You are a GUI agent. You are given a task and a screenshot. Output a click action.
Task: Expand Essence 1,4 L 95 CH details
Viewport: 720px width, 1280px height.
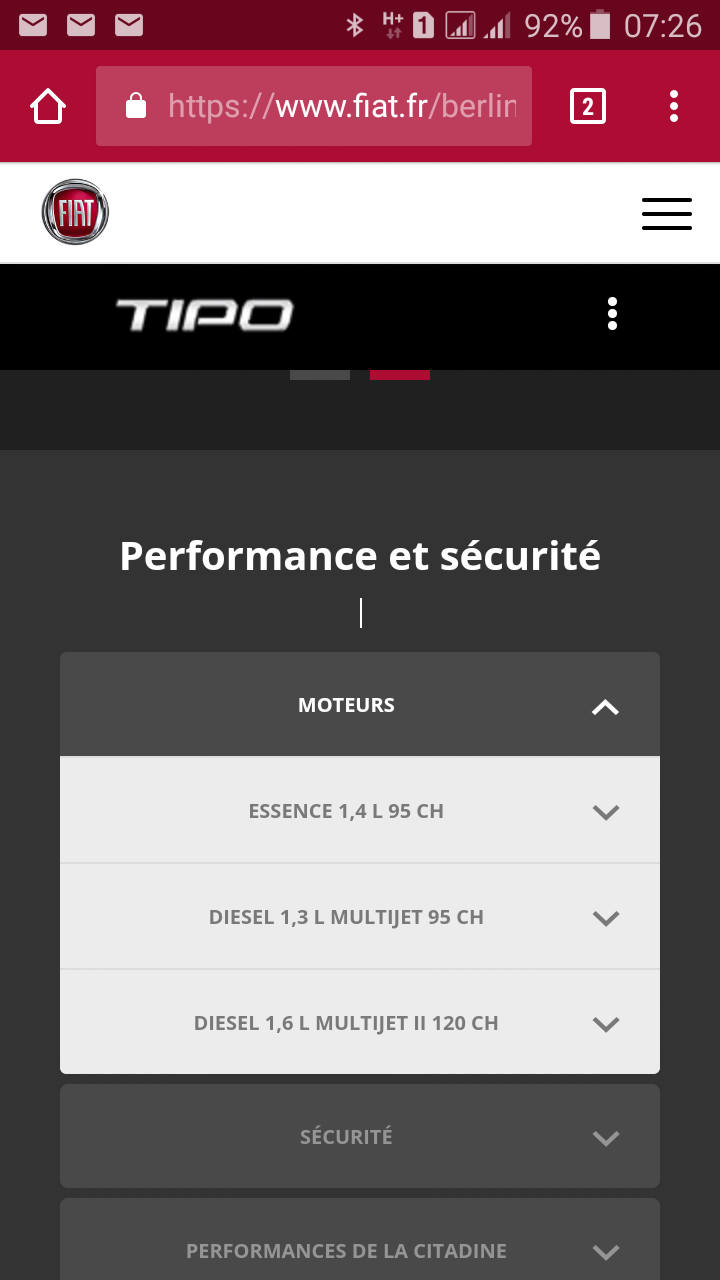tap(360, 811)
